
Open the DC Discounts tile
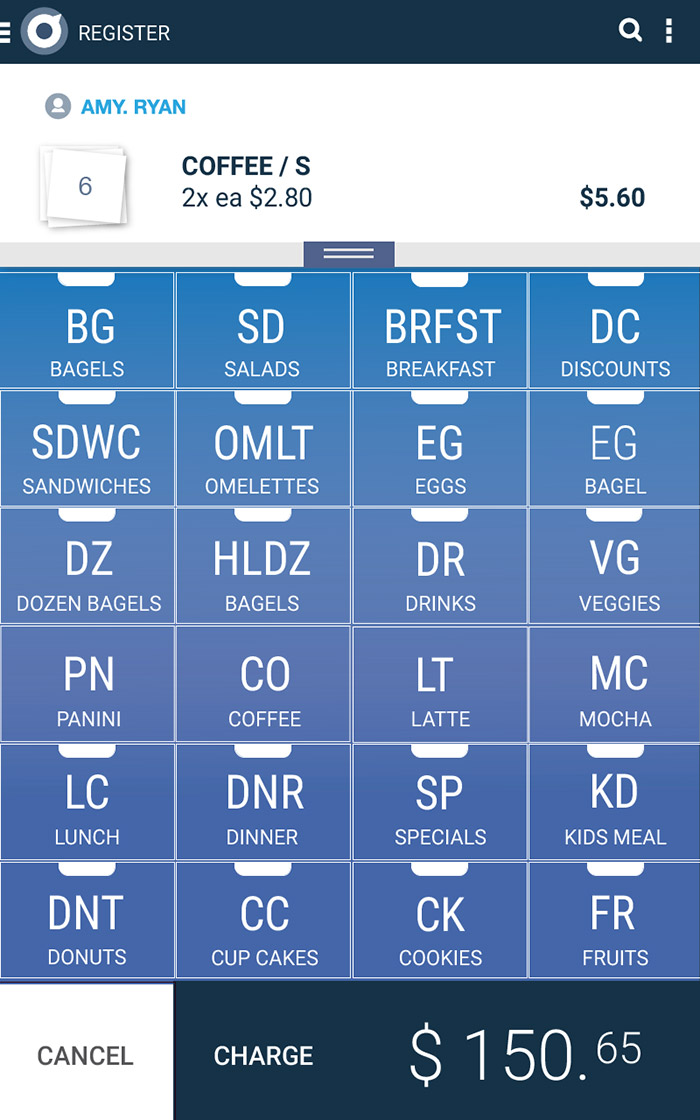[615, 331]
